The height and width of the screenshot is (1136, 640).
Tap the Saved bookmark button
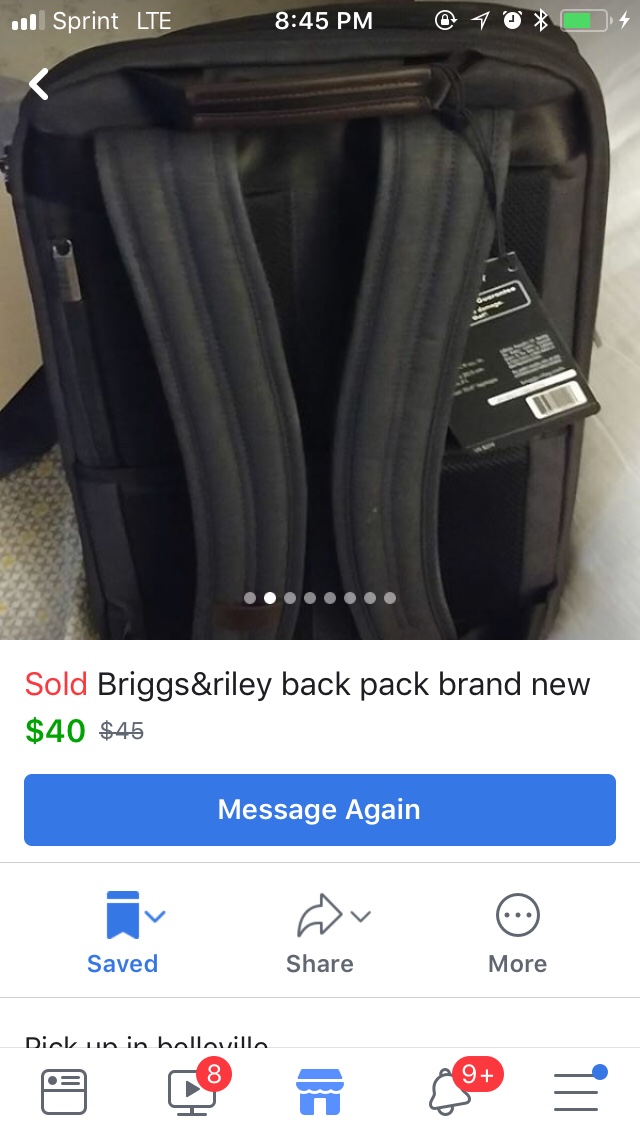coord(123,932)
